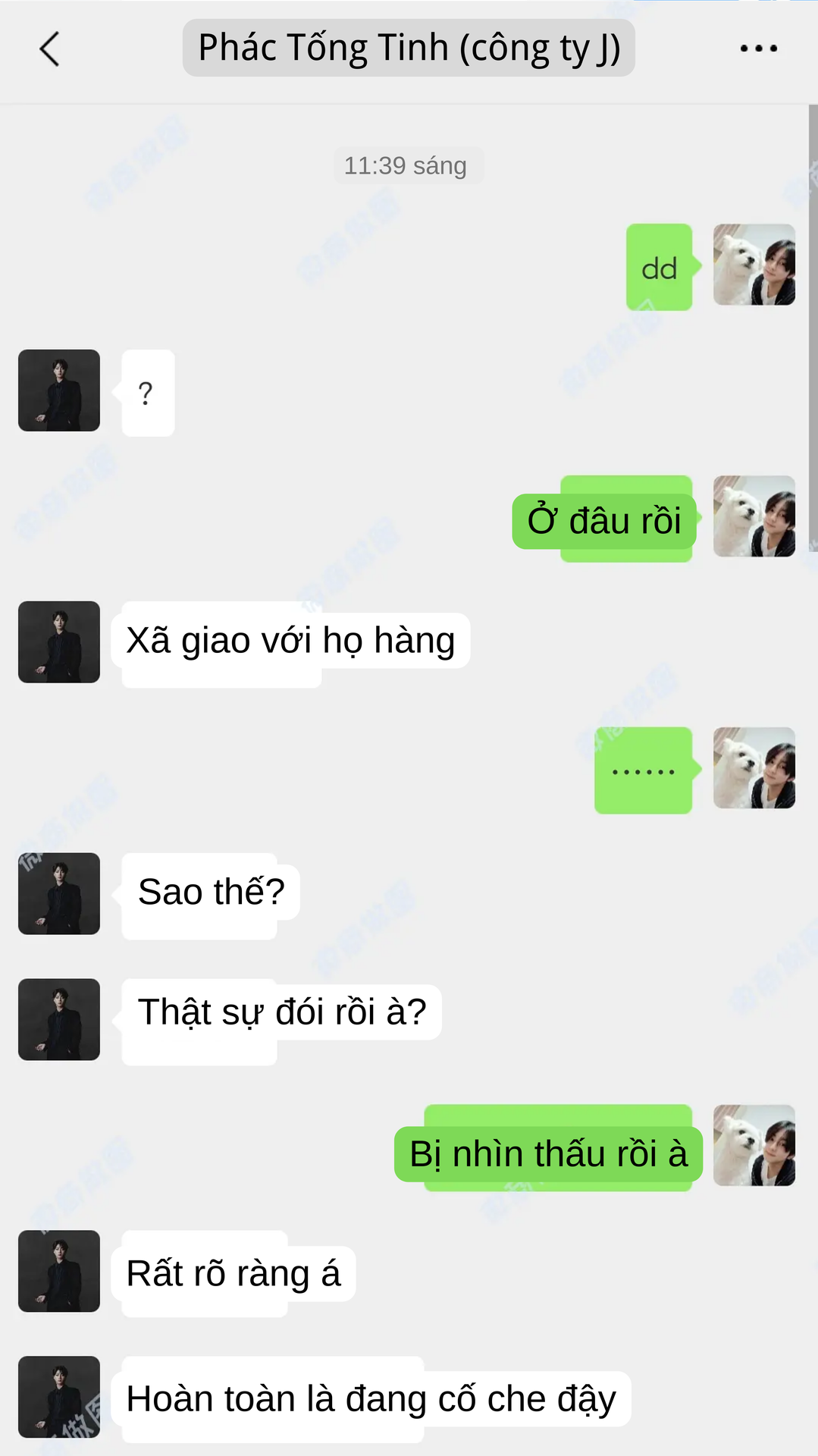Go back from the Phác Tống Tinh chat
Screen dimensions: 818x1456
49,49
